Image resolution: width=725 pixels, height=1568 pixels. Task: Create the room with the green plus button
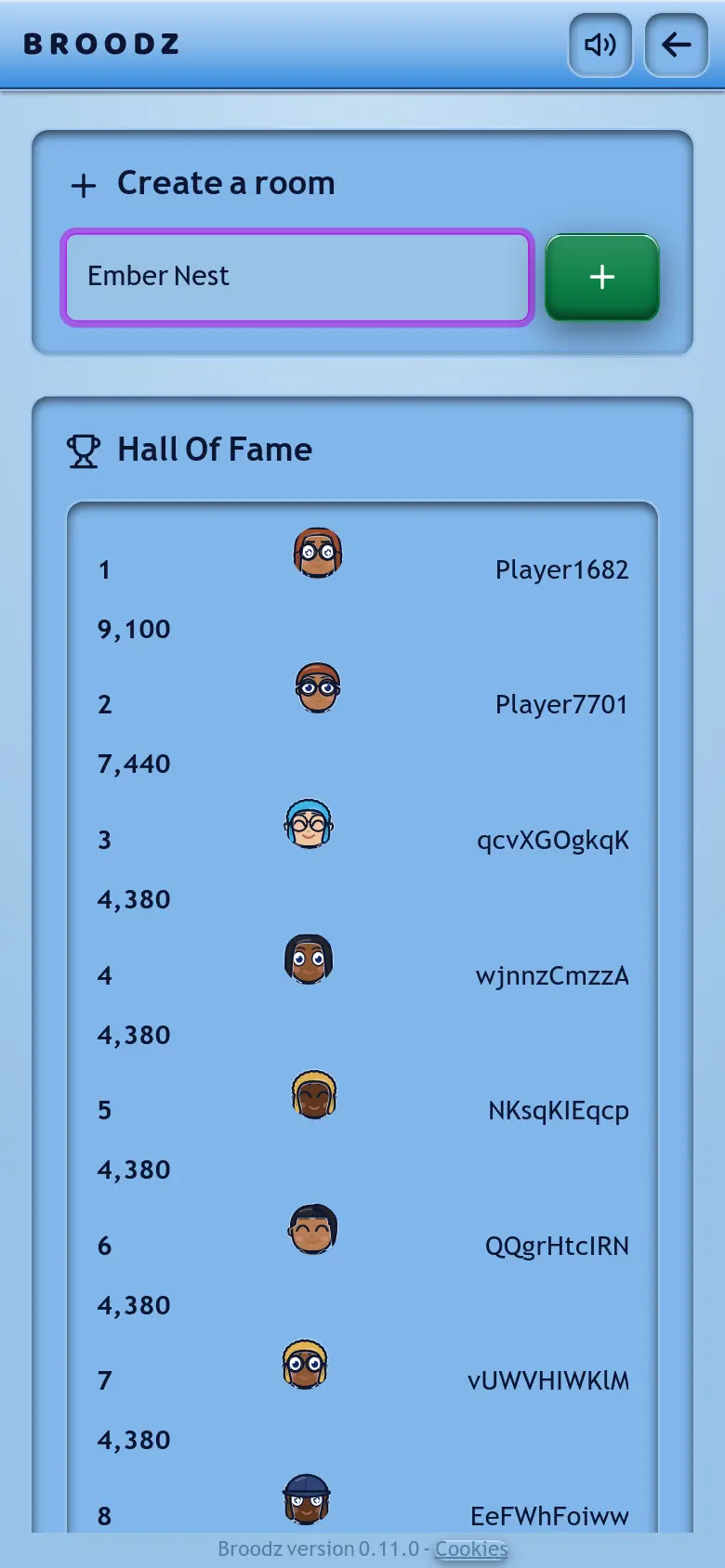point(602,277)
